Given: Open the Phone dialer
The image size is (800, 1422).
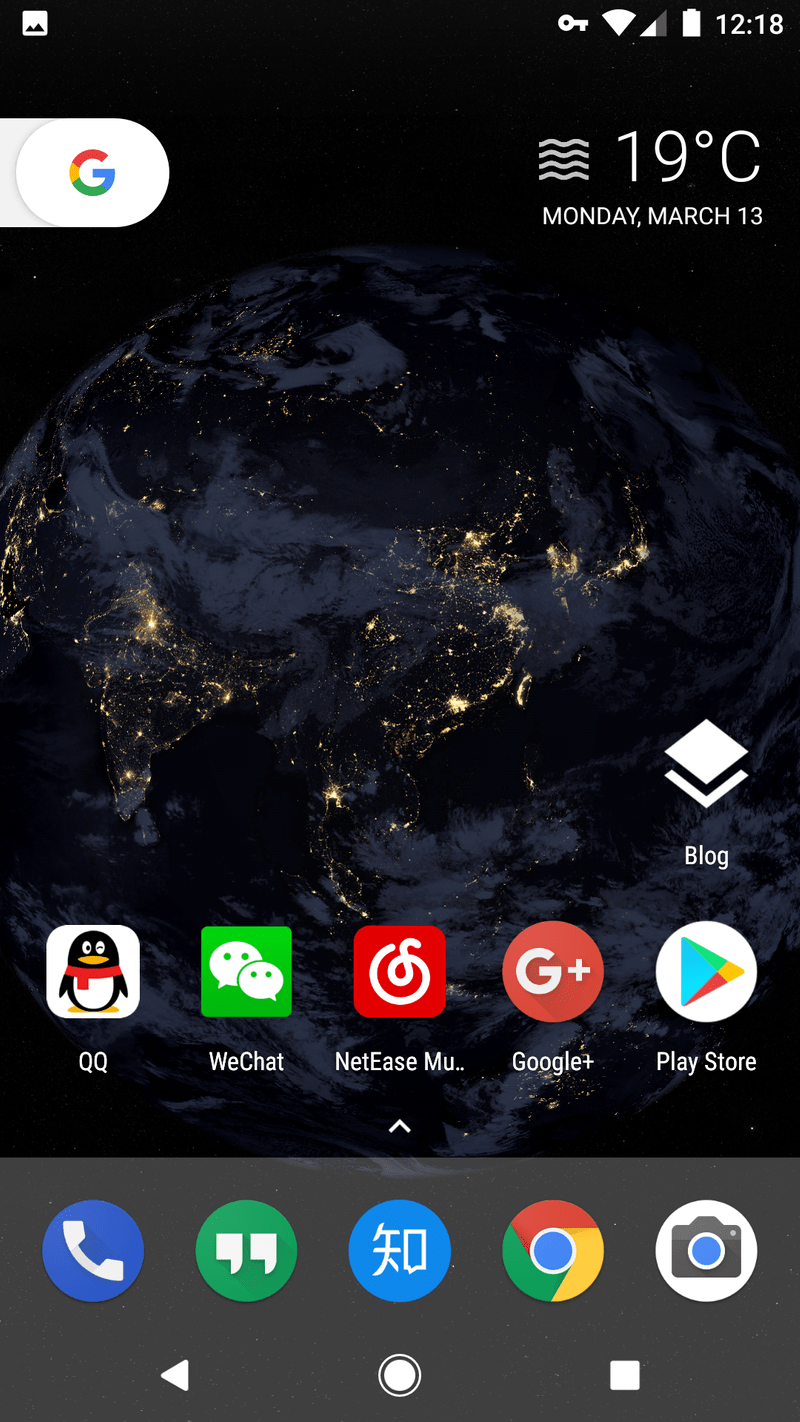Looking at the screenshot, I should [93, 1250].
